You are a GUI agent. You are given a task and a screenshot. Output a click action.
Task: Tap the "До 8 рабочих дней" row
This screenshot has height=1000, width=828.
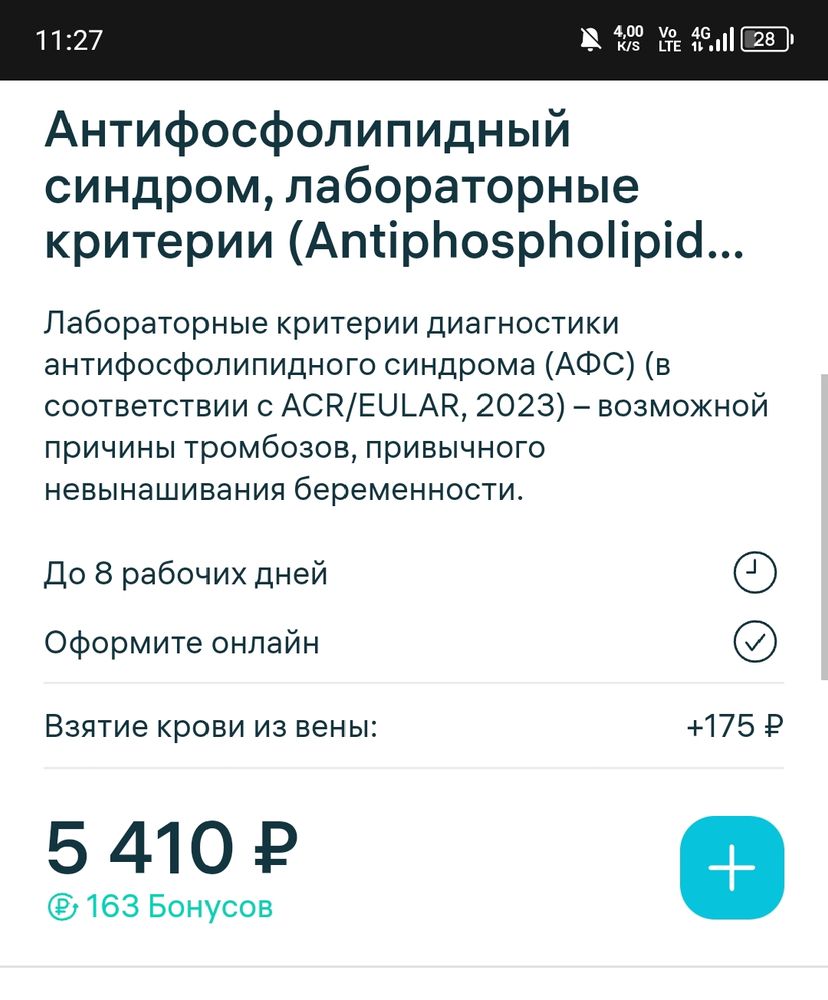pyautogui.click(x=185, y=572)
